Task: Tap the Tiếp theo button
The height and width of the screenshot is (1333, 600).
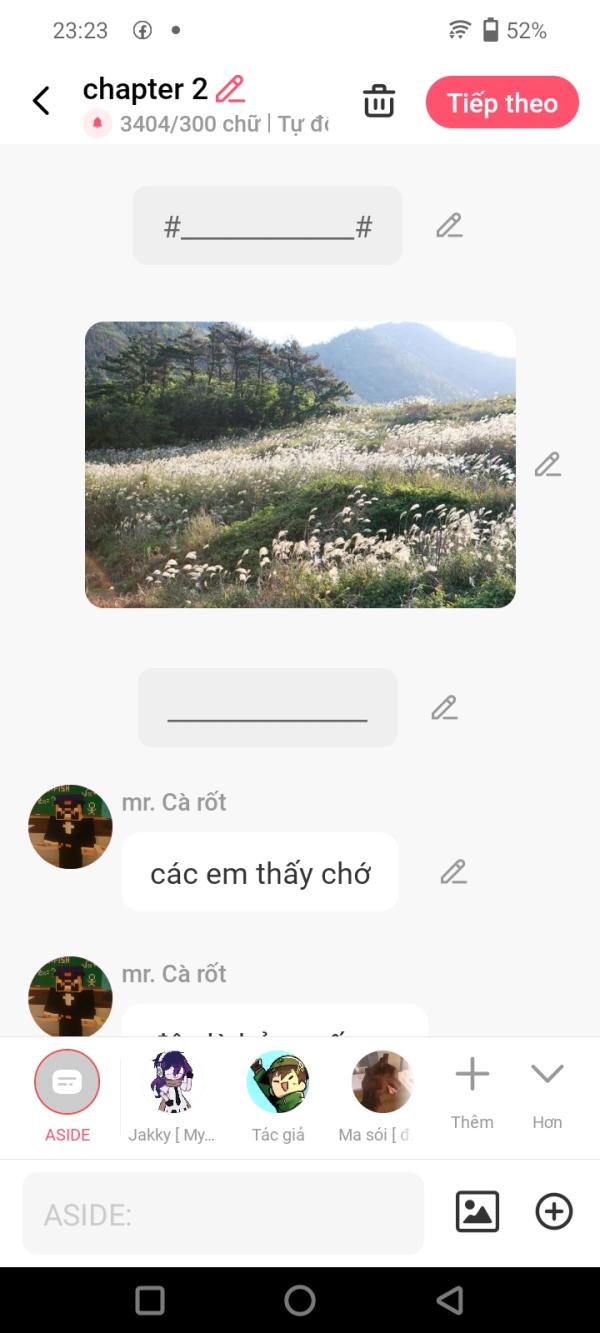Action: point(502,102)
